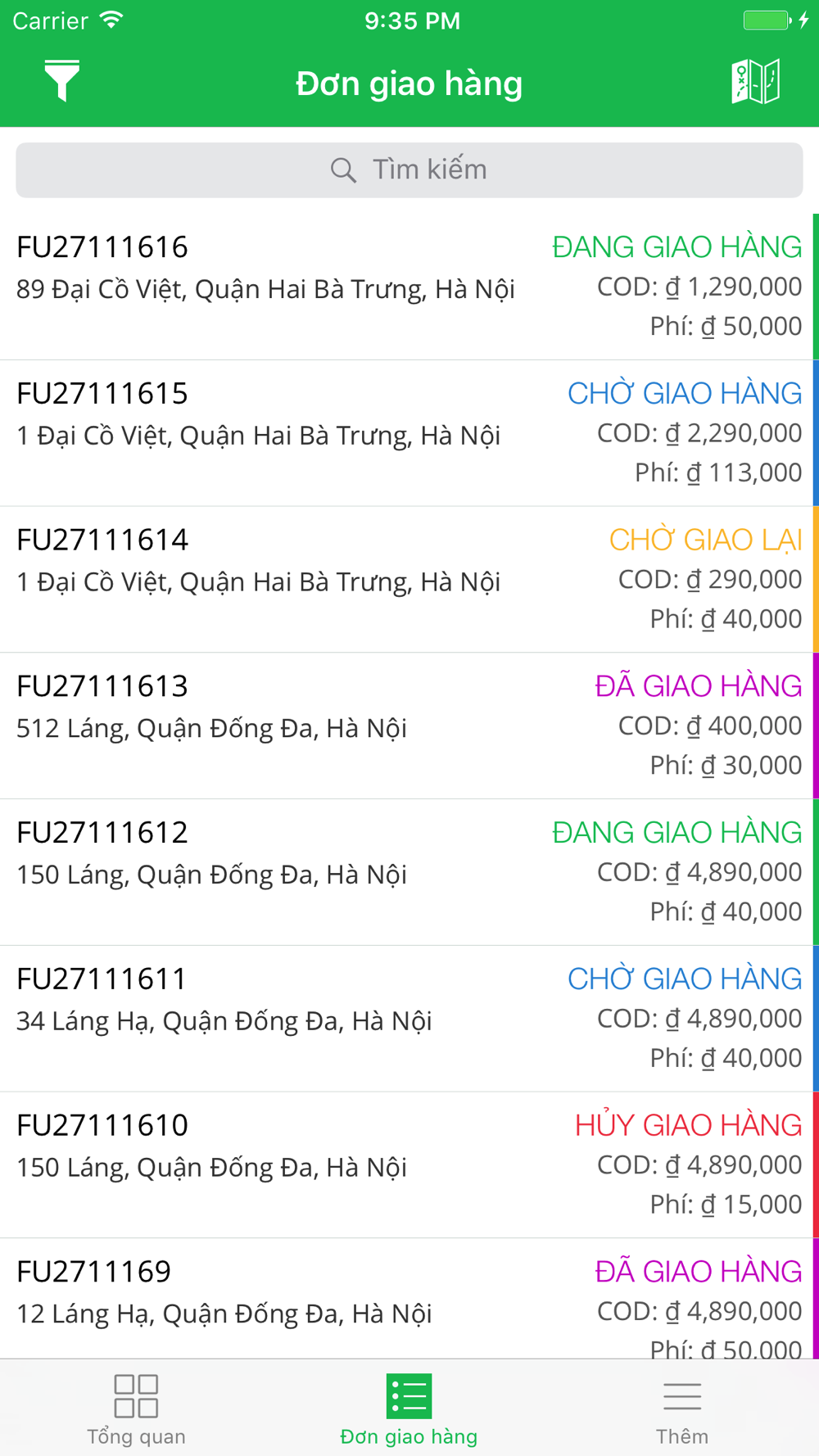819x1456 pixels.
Task: Open order FU27111615
Action: coord(409,433)
